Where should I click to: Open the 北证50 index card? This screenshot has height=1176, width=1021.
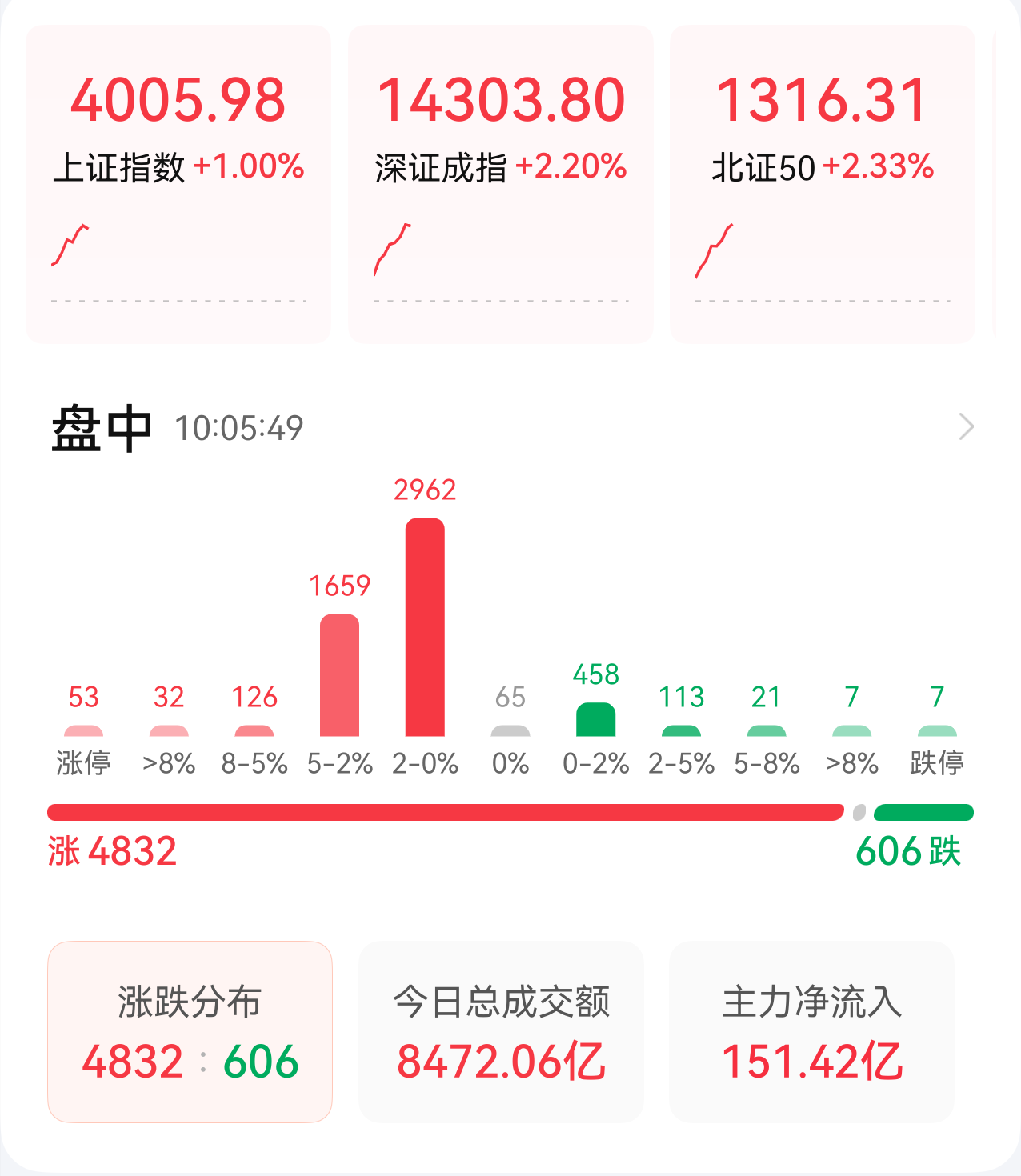(823, 184)
